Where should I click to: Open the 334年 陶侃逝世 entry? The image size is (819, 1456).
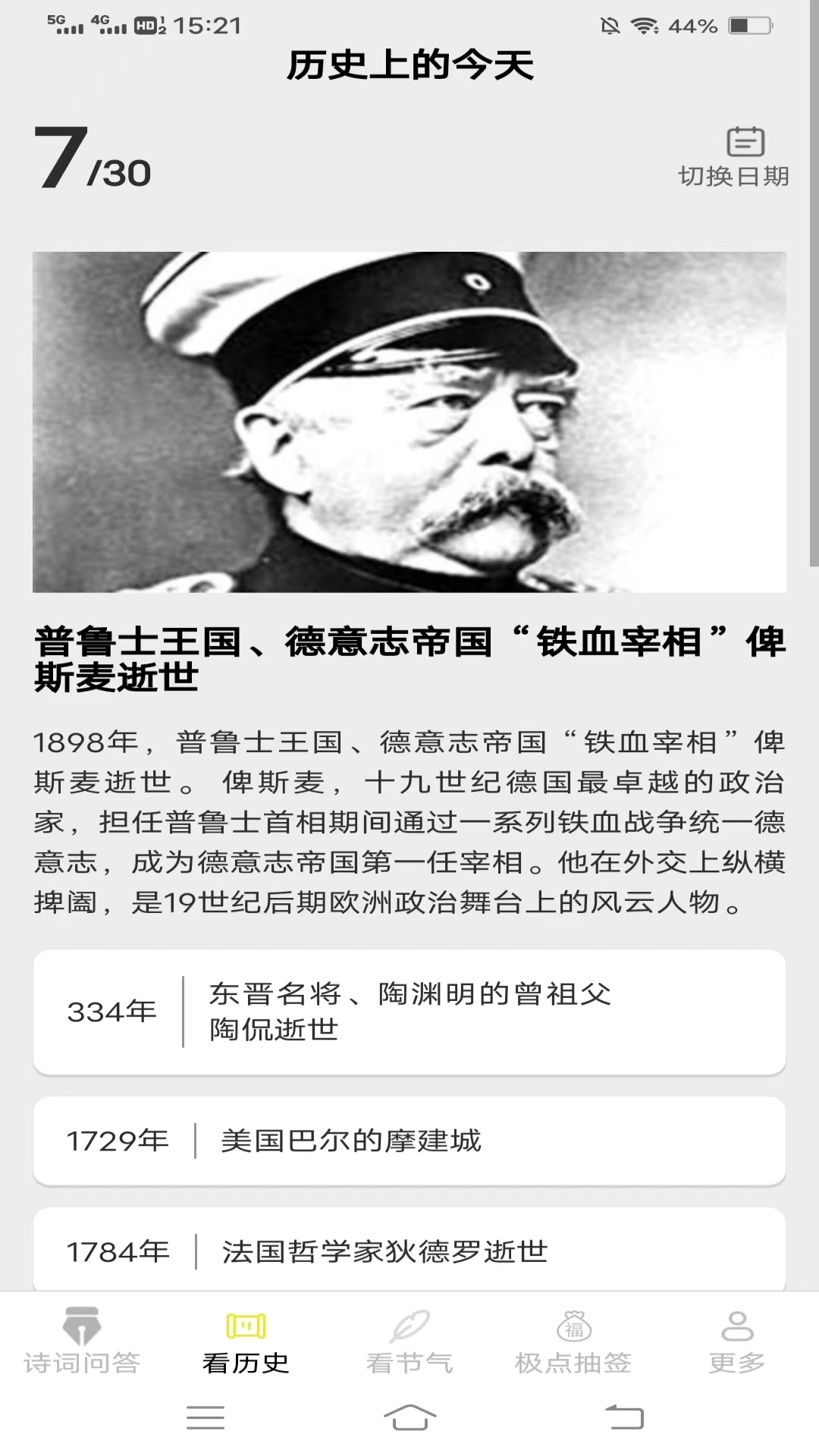tap(409, 1012)
